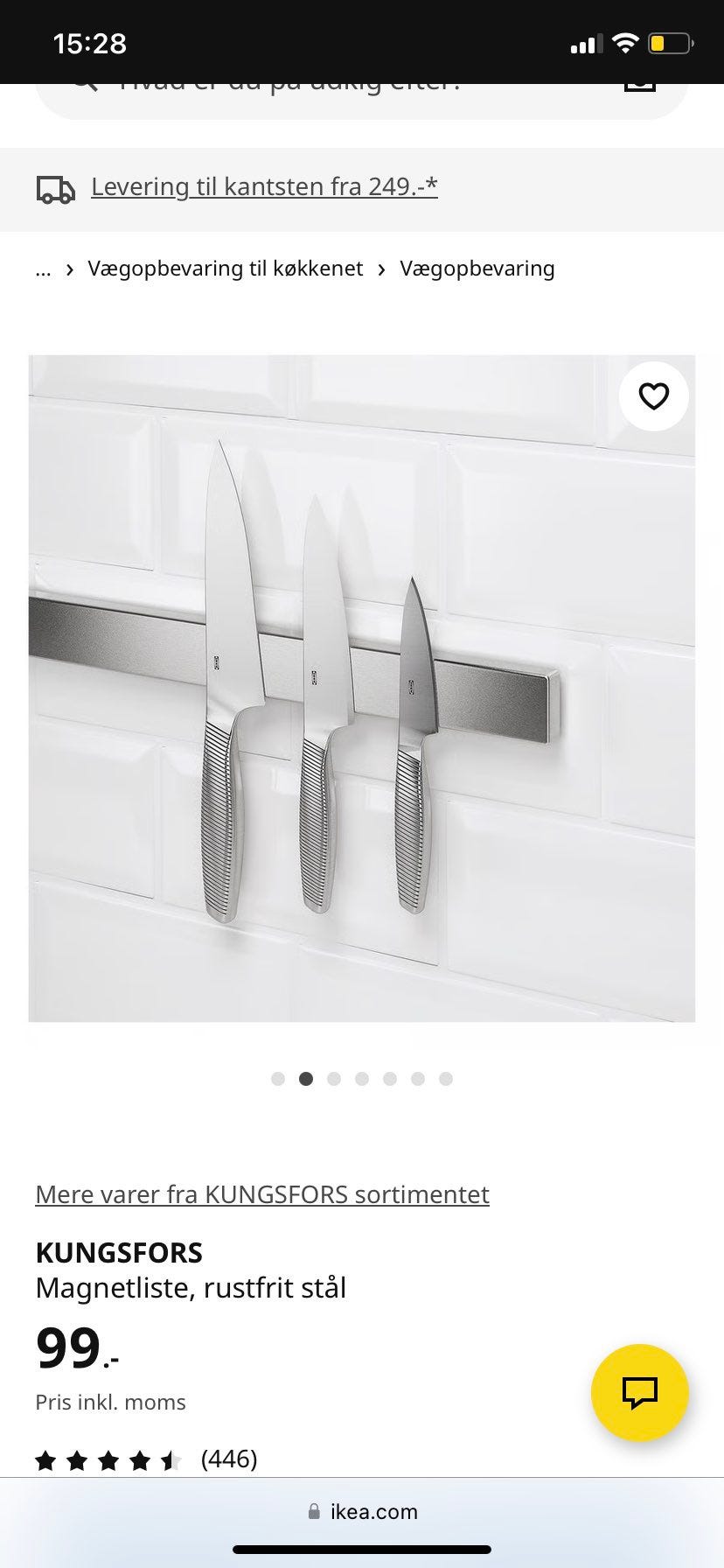The image size is (724, 1568).
Task: Open the delivery to kerbside link
Action: [x=264, y=186]
